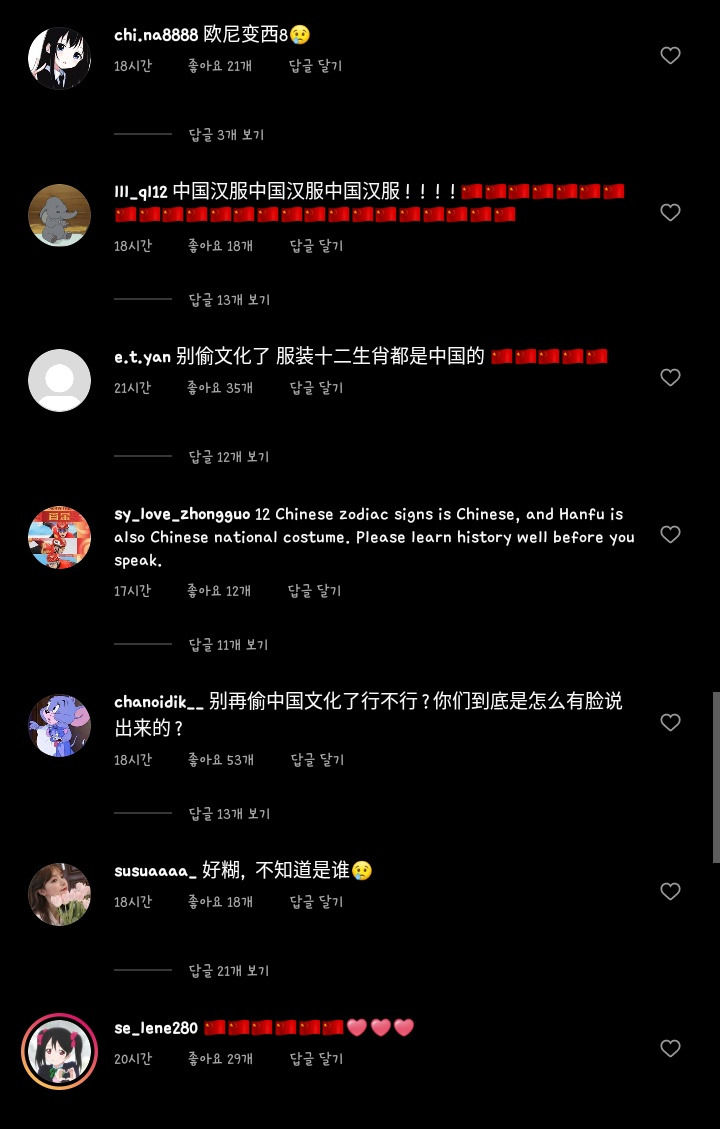View 3 replies under chi.na8888's comment
The height and width of the screenshot is (1129, 720).
226,135
